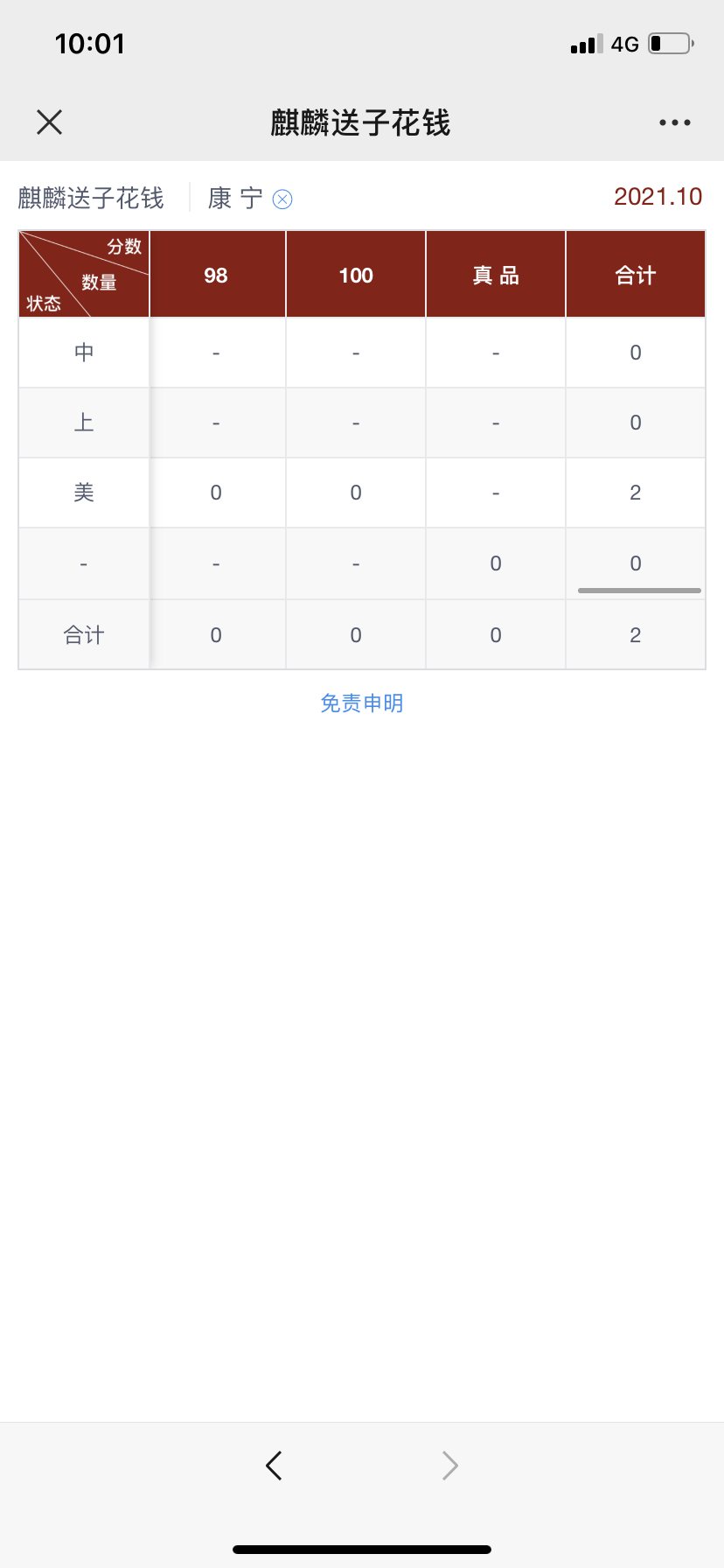Close the 麒麟送子花钱 web page
Viewport: 724px width, 1568px height.
pos(50,122)
